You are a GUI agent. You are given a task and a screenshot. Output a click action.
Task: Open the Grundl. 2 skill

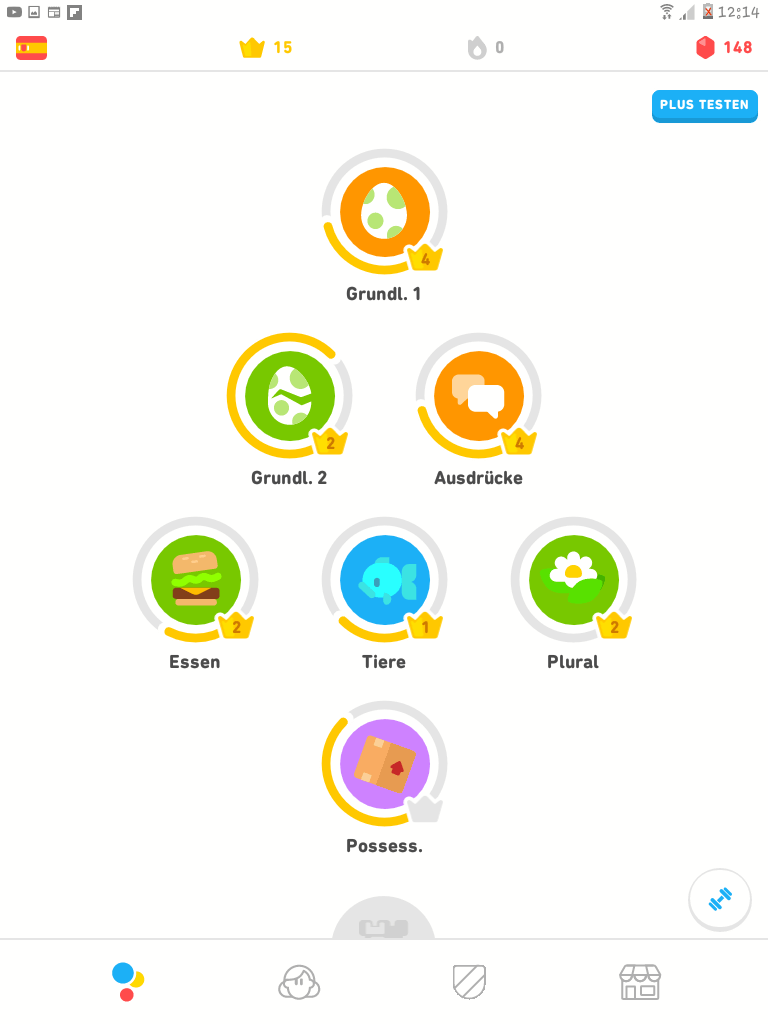point(290,396)
